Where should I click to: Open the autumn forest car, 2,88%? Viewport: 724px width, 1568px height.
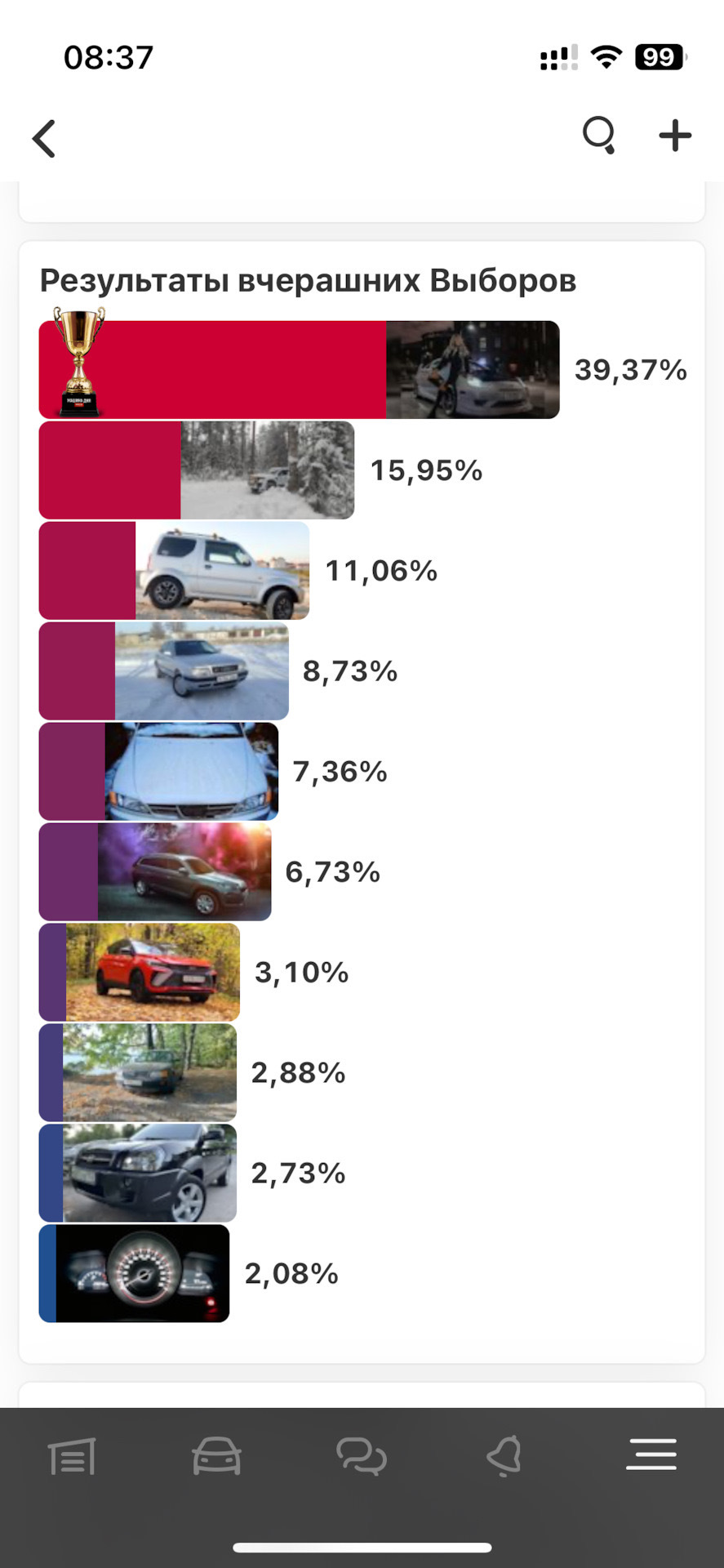[x=149, y=1073]
